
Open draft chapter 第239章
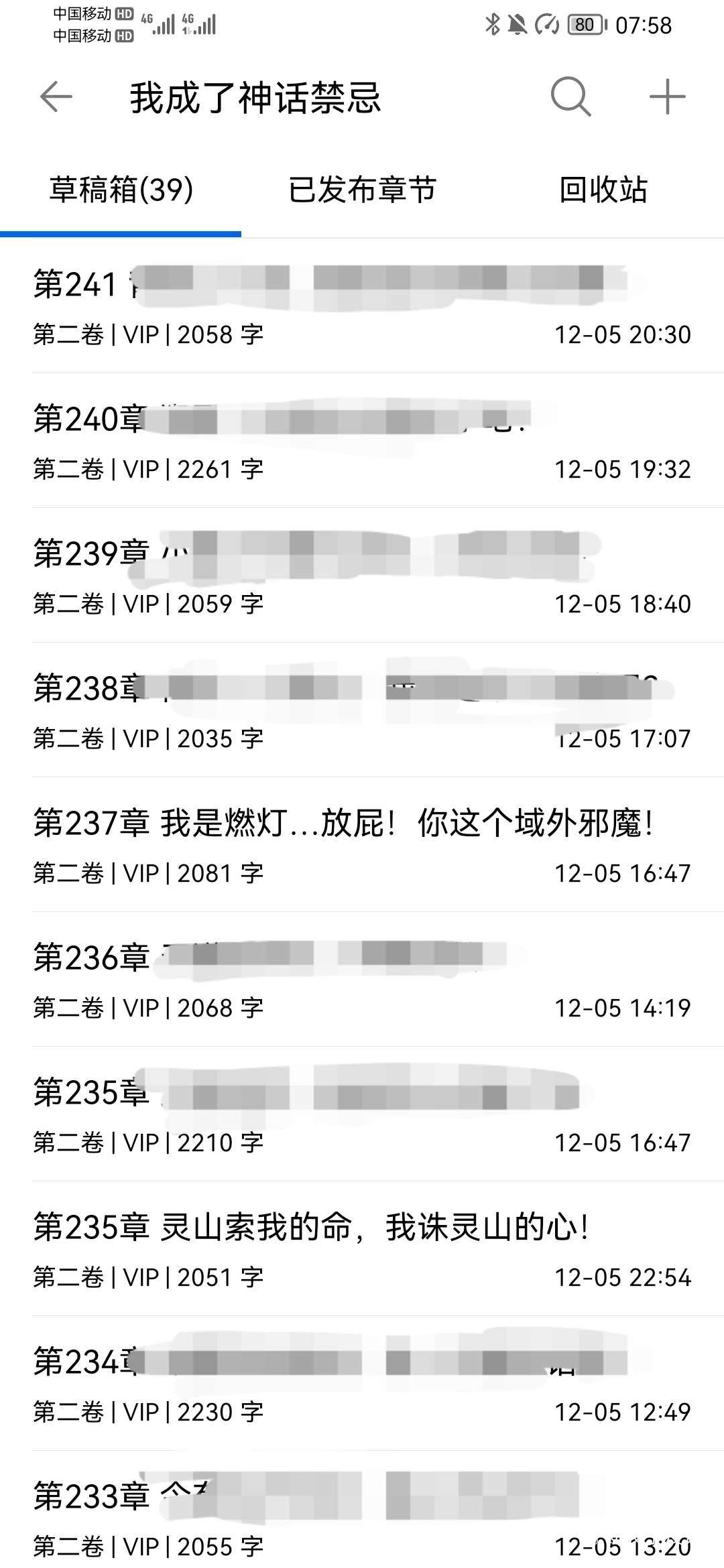click(x=362, y=576)
